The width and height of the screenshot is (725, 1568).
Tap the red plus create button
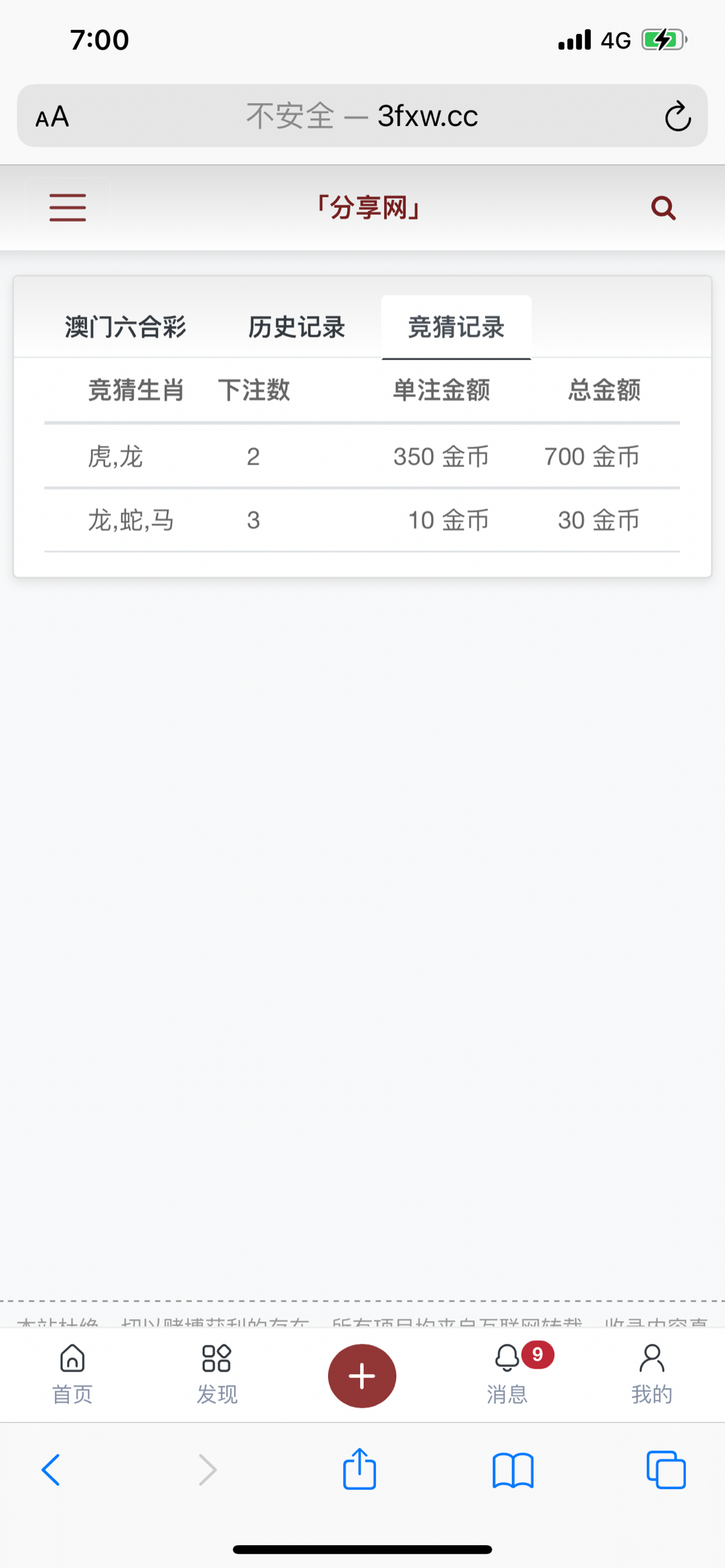(x=362, y=1375)
